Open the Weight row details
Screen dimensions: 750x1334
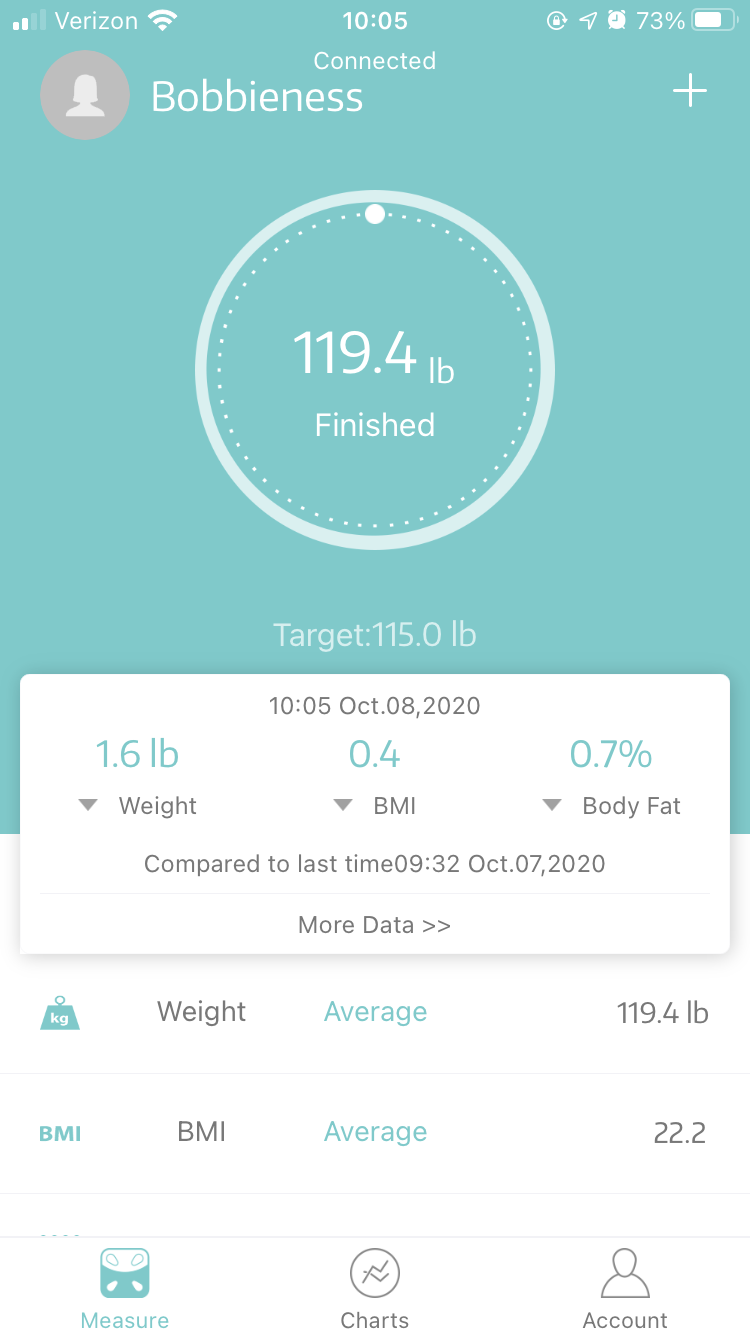pos(375,1013)
